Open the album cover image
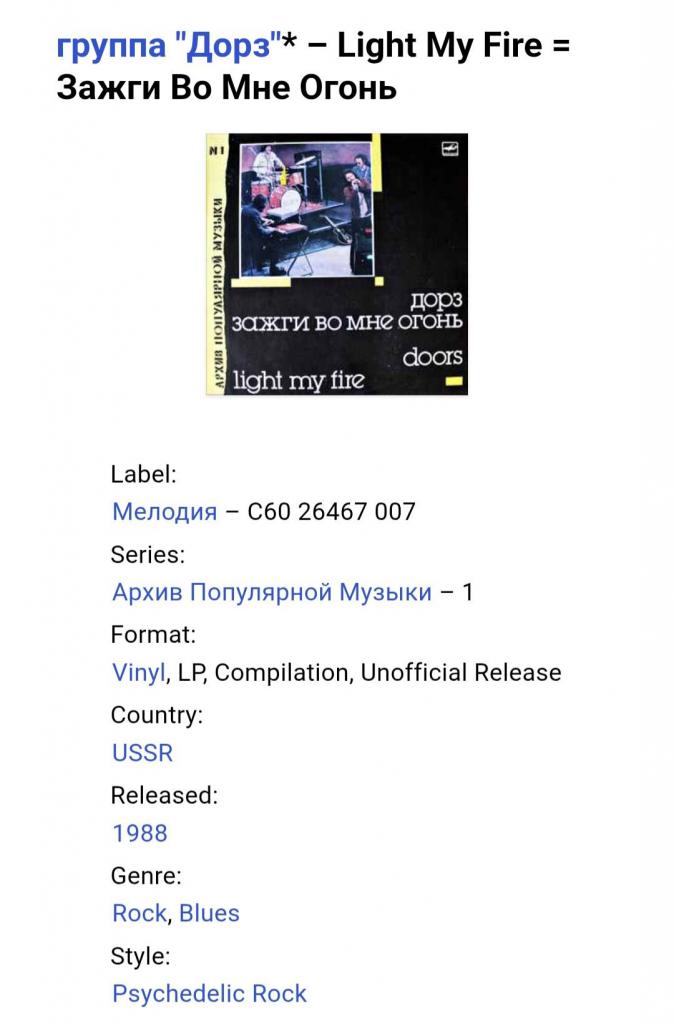Image resolution: width=674 pixels, height=1024 pixels. point(337,264)
